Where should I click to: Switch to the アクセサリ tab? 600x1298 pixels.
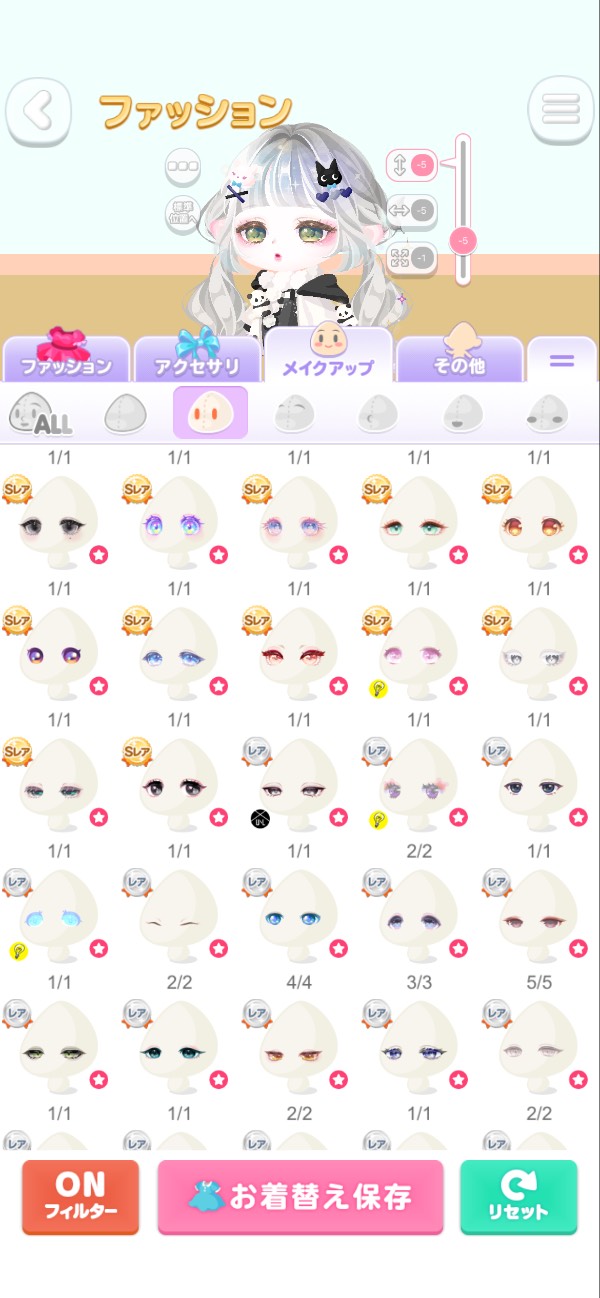pos(196,360)
